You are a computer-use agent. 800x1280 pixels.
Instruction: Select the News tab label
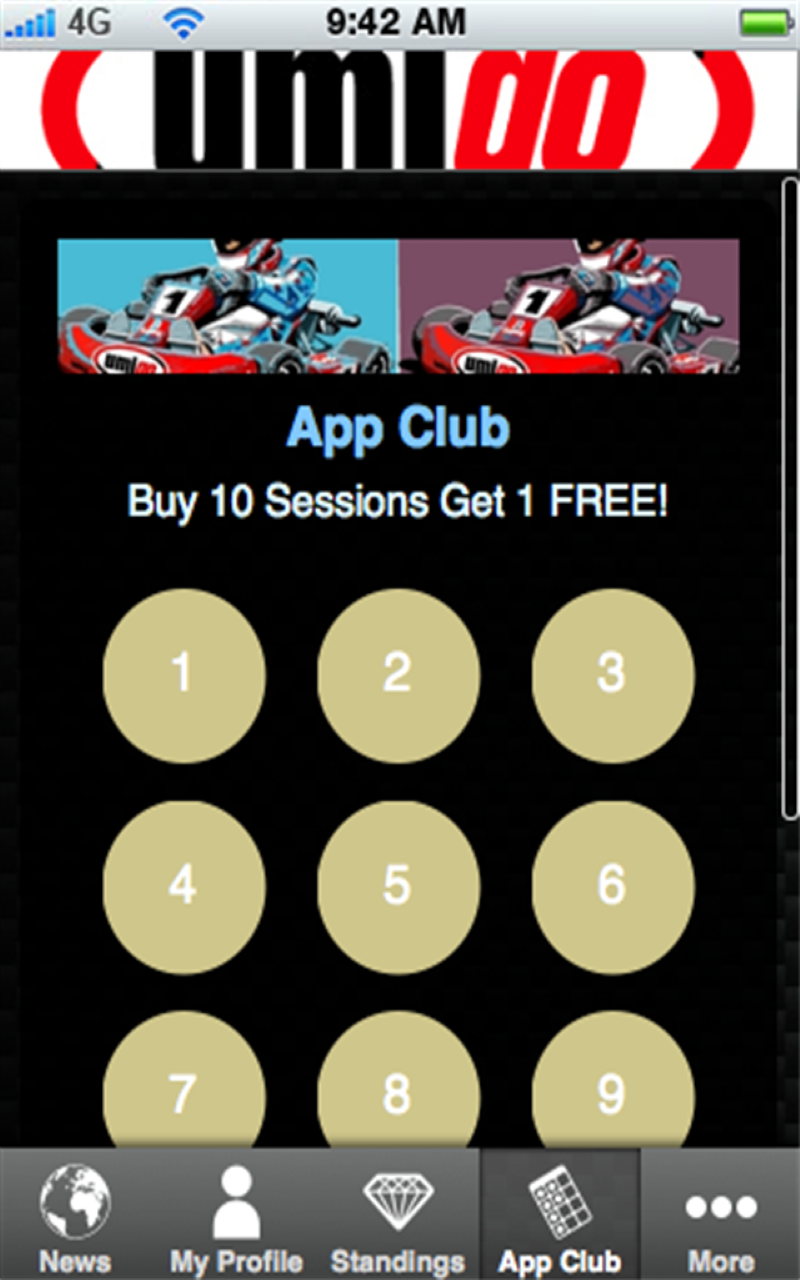coord(75,1261)
